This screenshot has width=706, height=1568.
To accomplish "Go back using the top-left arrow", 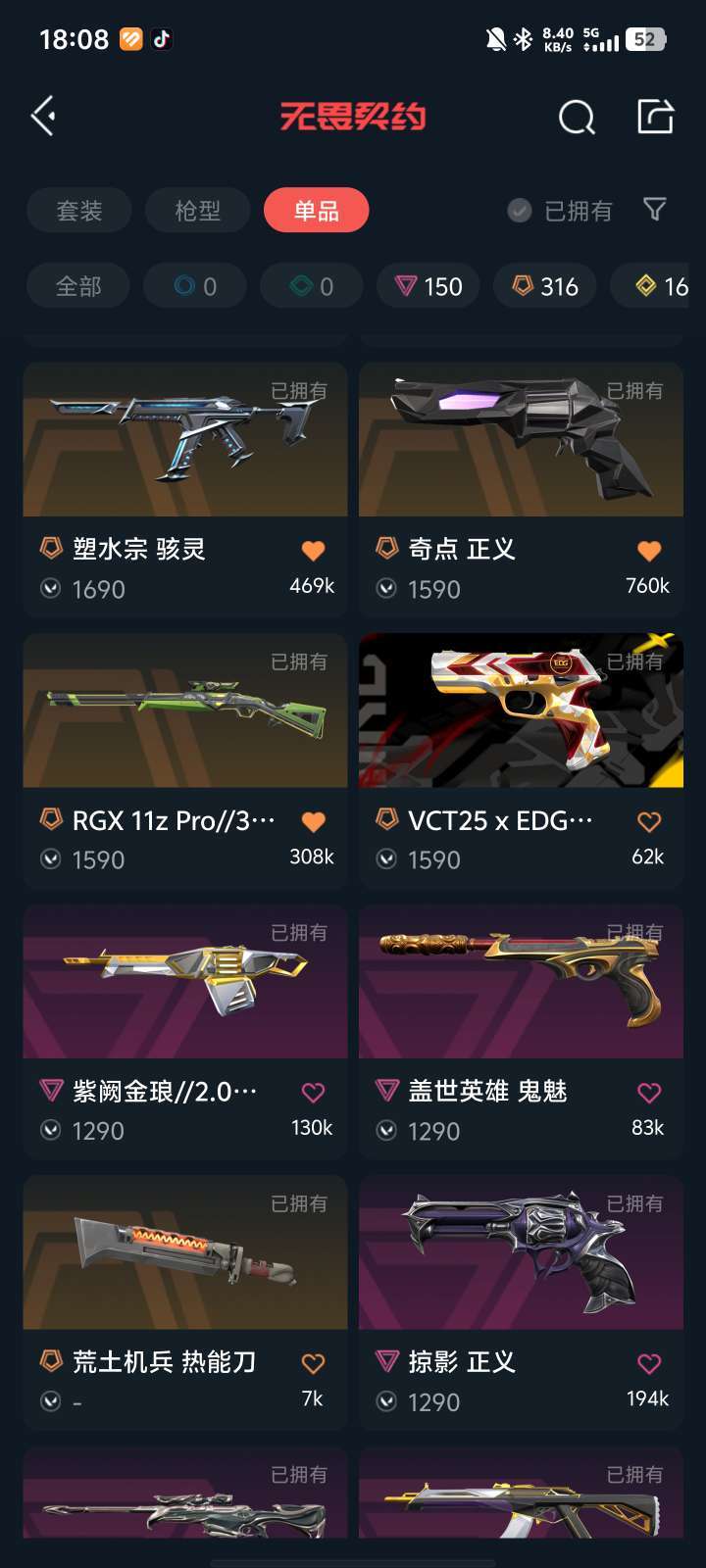I will tap(43, 117).
